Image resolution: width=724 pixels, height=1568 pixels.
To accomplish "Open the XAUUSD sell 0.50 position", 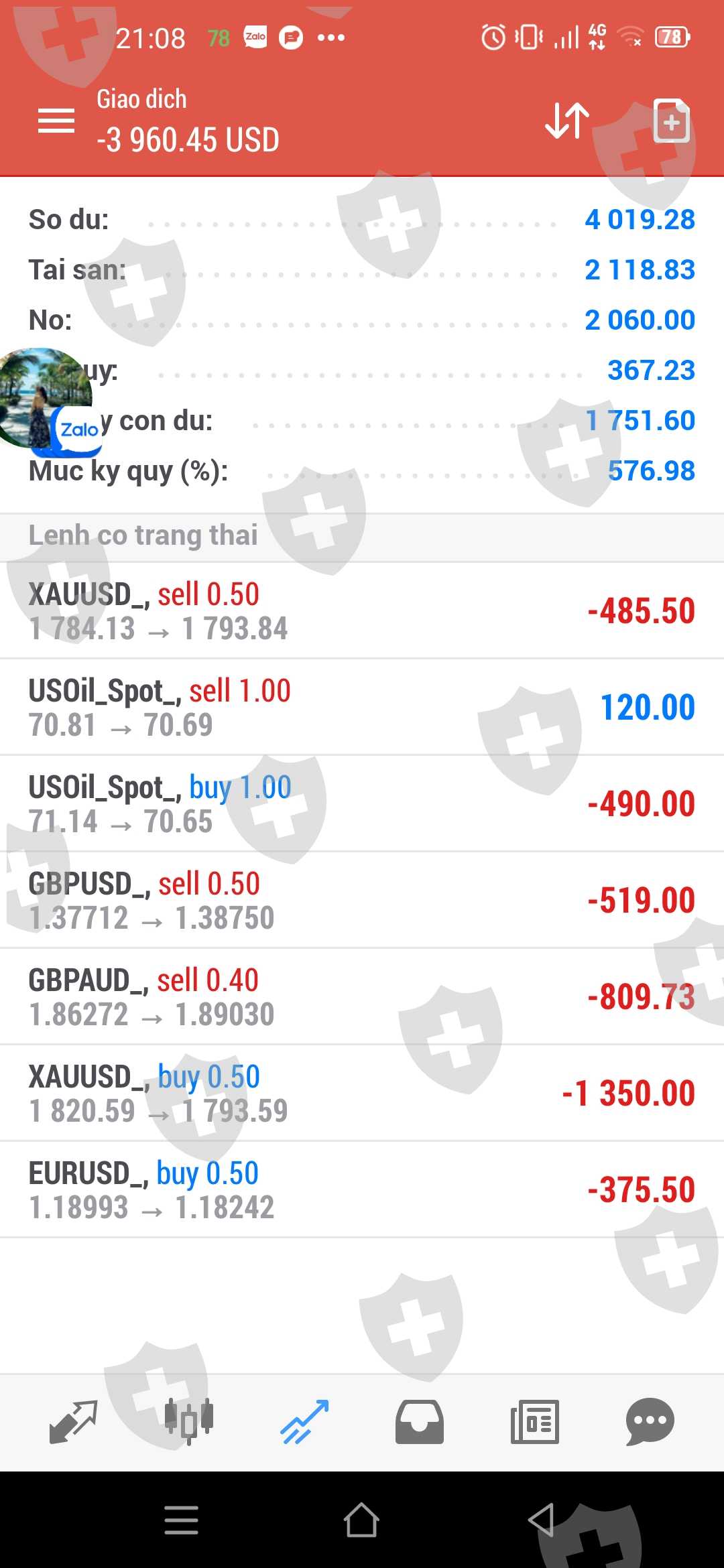I will [x=362, y=611].
